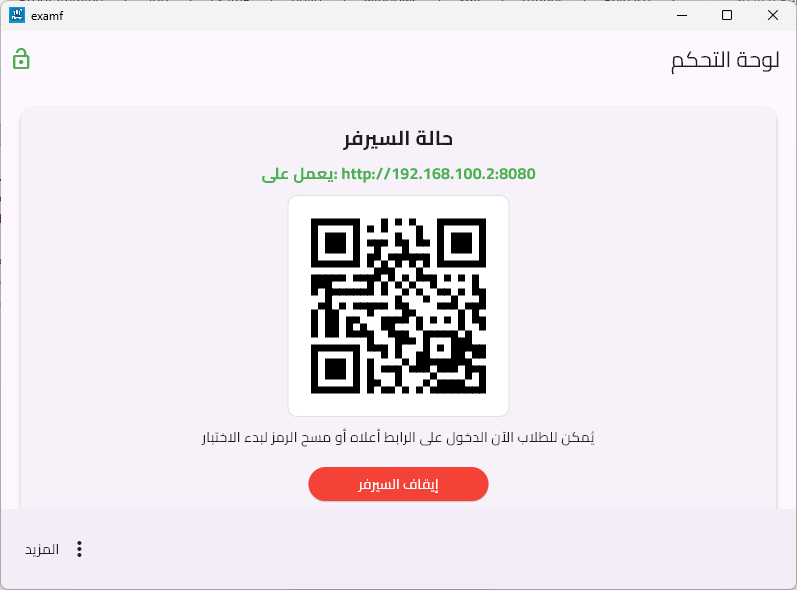Open the server URL http://192.168.100.2:8080
The width and height of the screenshot is (797, 590).
(x=438, y=173)
